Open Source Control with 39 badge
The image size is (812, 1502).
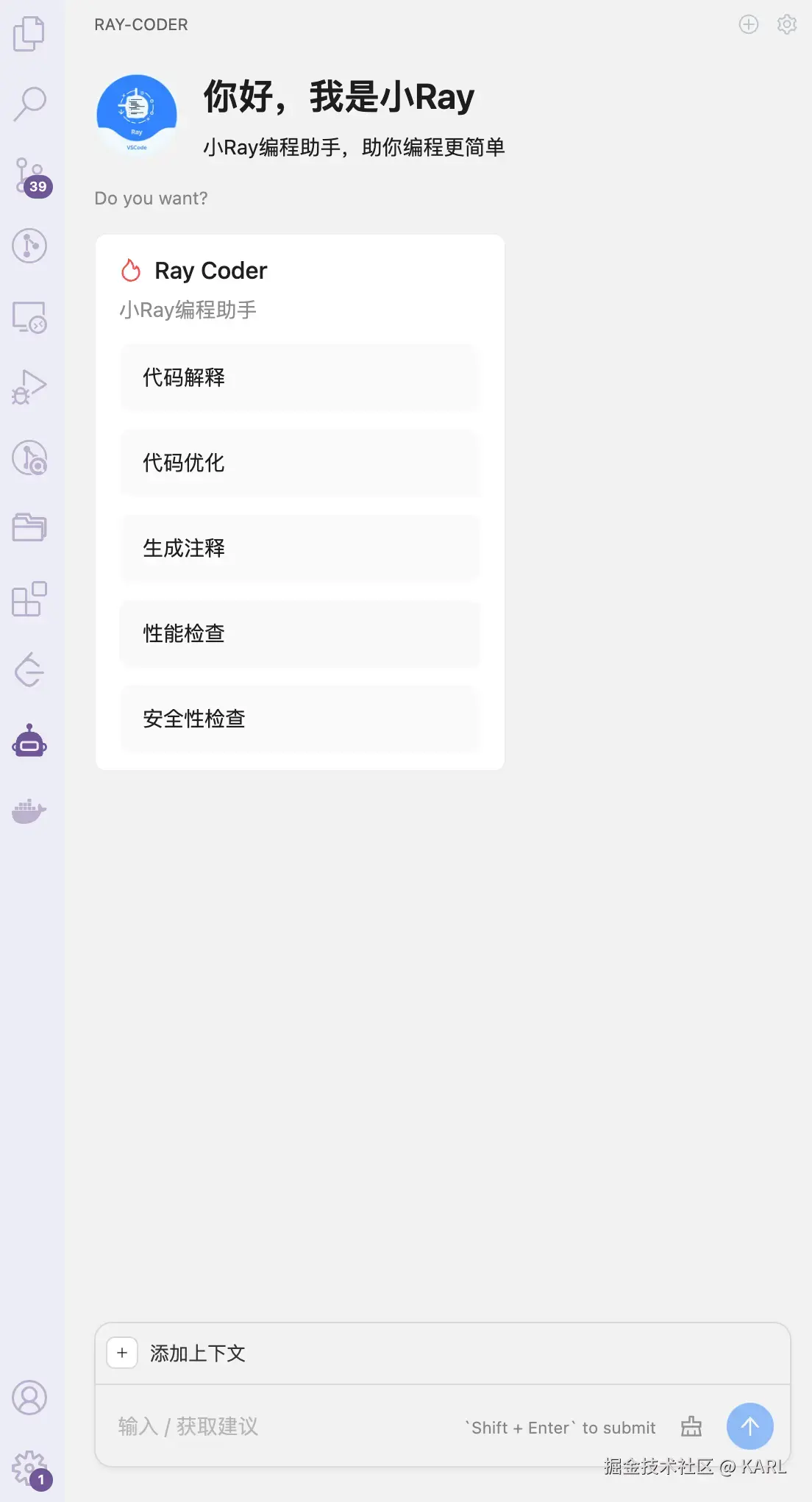(31, 177)
